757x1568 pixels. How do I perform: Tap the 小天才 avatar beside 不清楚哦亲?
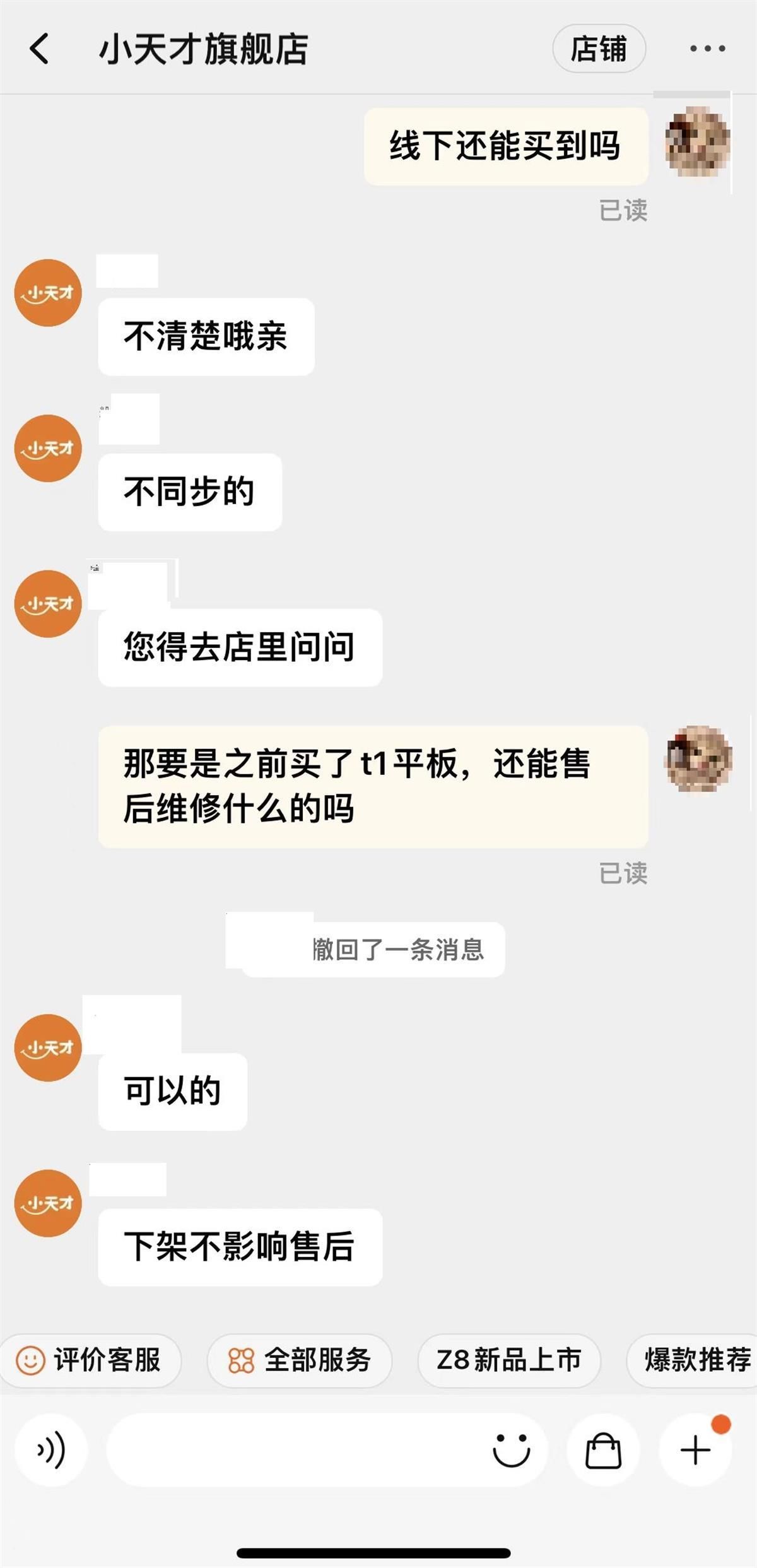pos(48,293)
